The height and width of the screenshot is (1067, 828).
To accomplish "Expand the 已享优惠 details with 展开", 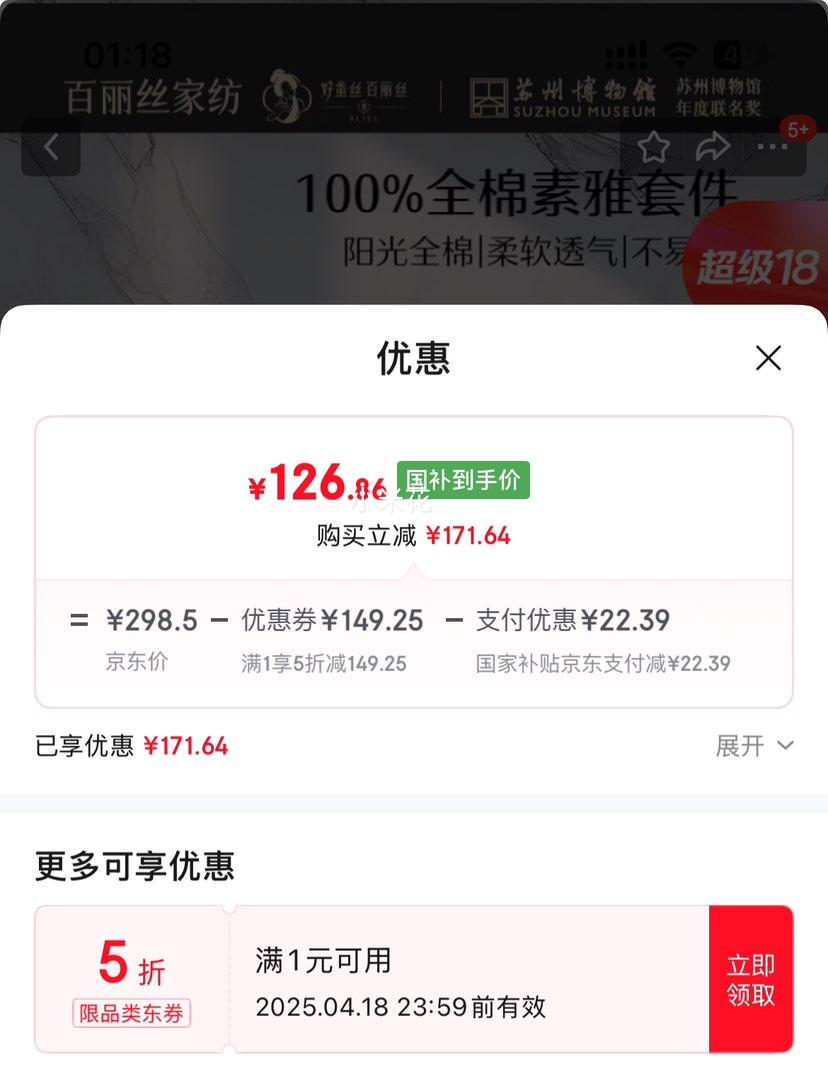I will [754, 746].
